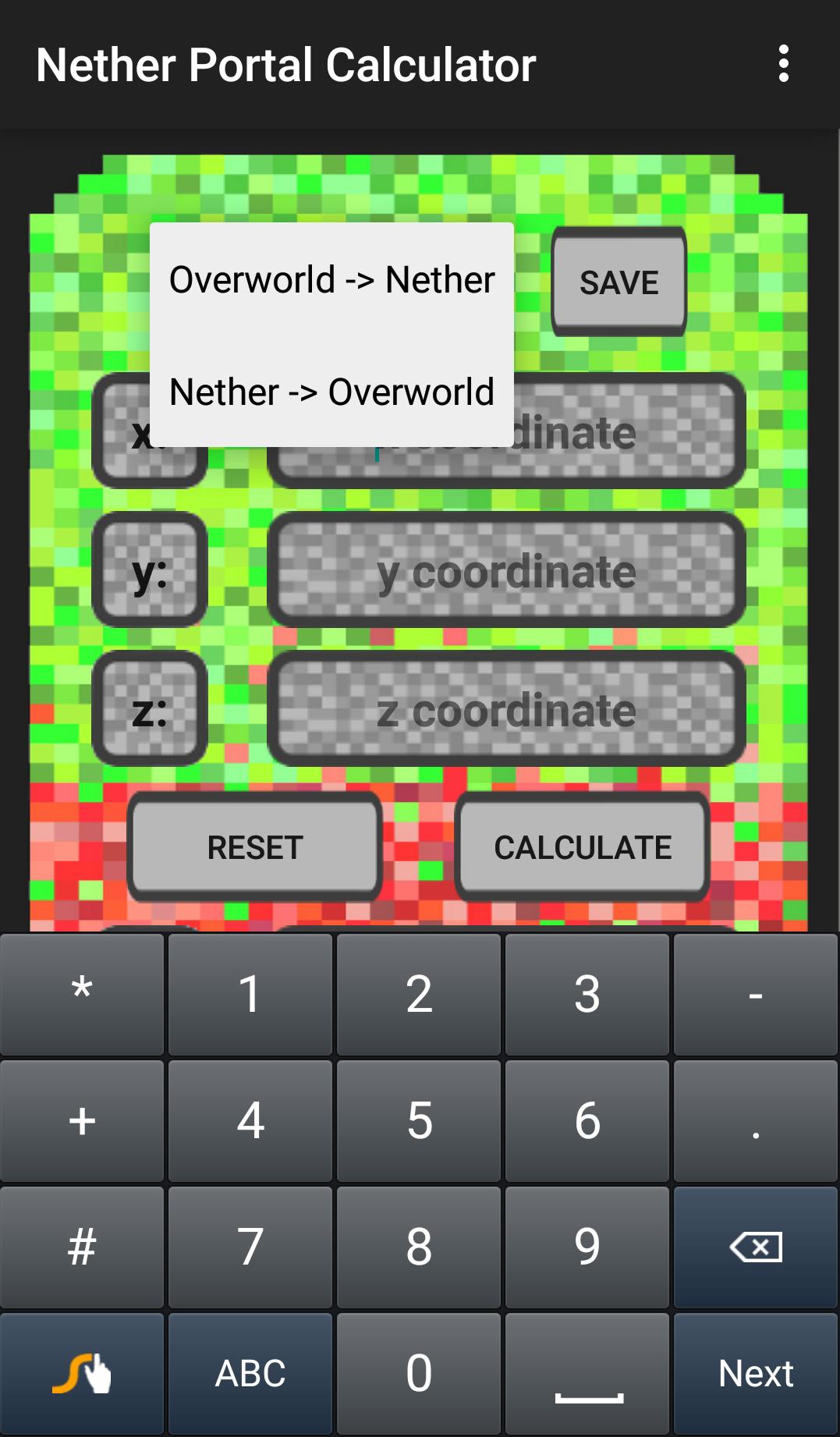
Task: Enter the minus sign key
Action: pos(755,995)
